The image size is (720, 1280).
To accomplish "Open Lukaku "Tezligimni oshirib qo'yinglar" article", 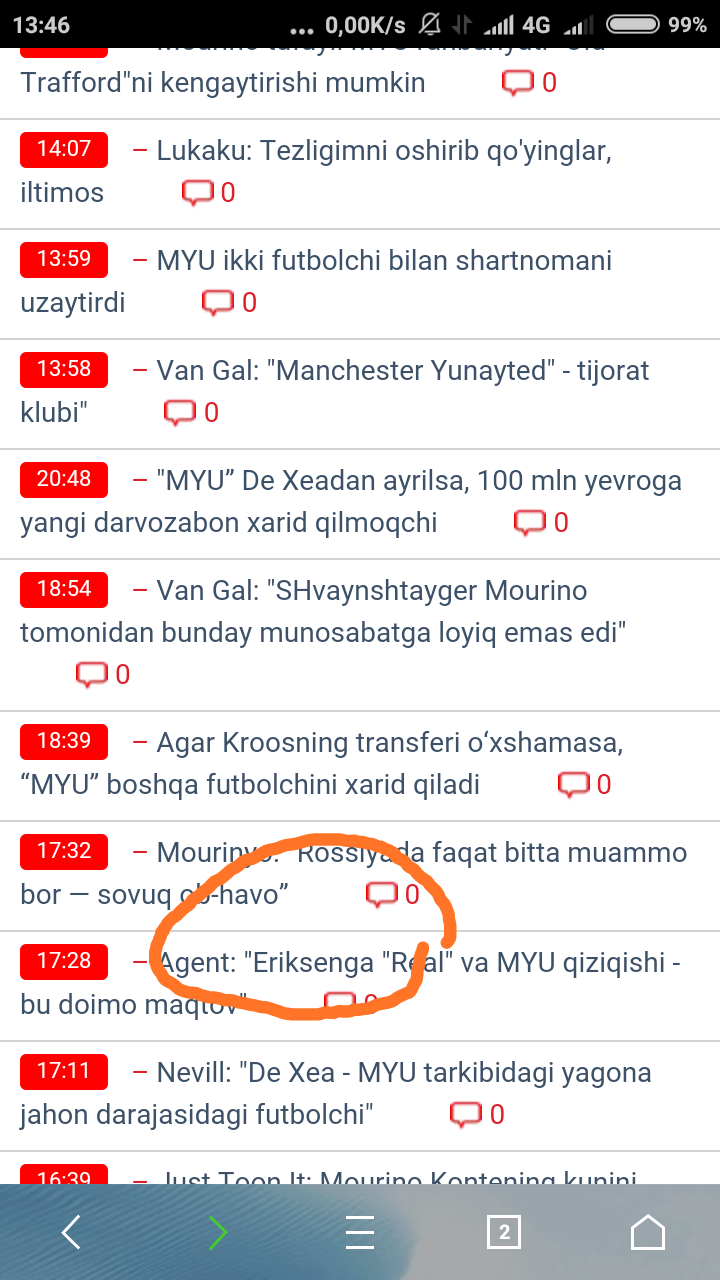I will pyautogui.click(x=384, y=151).
